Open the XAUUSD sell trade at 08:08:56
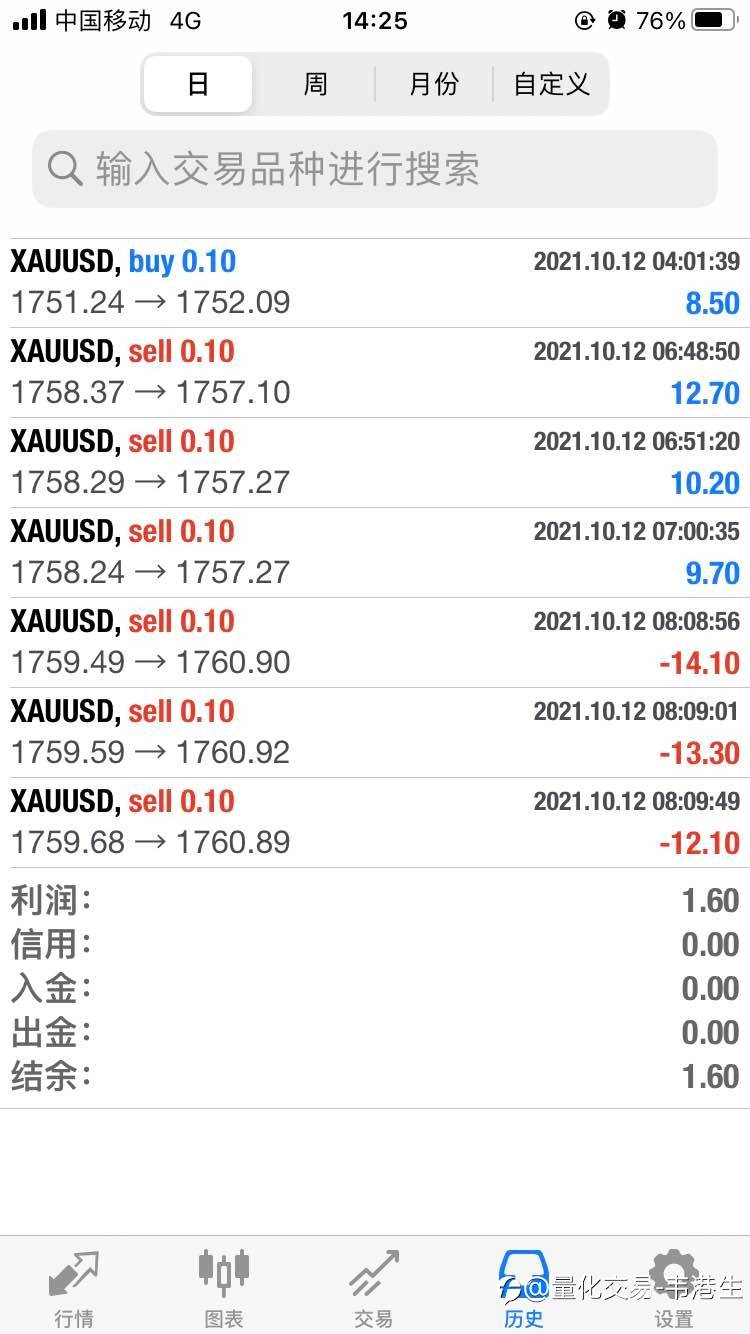 point(375,643)
